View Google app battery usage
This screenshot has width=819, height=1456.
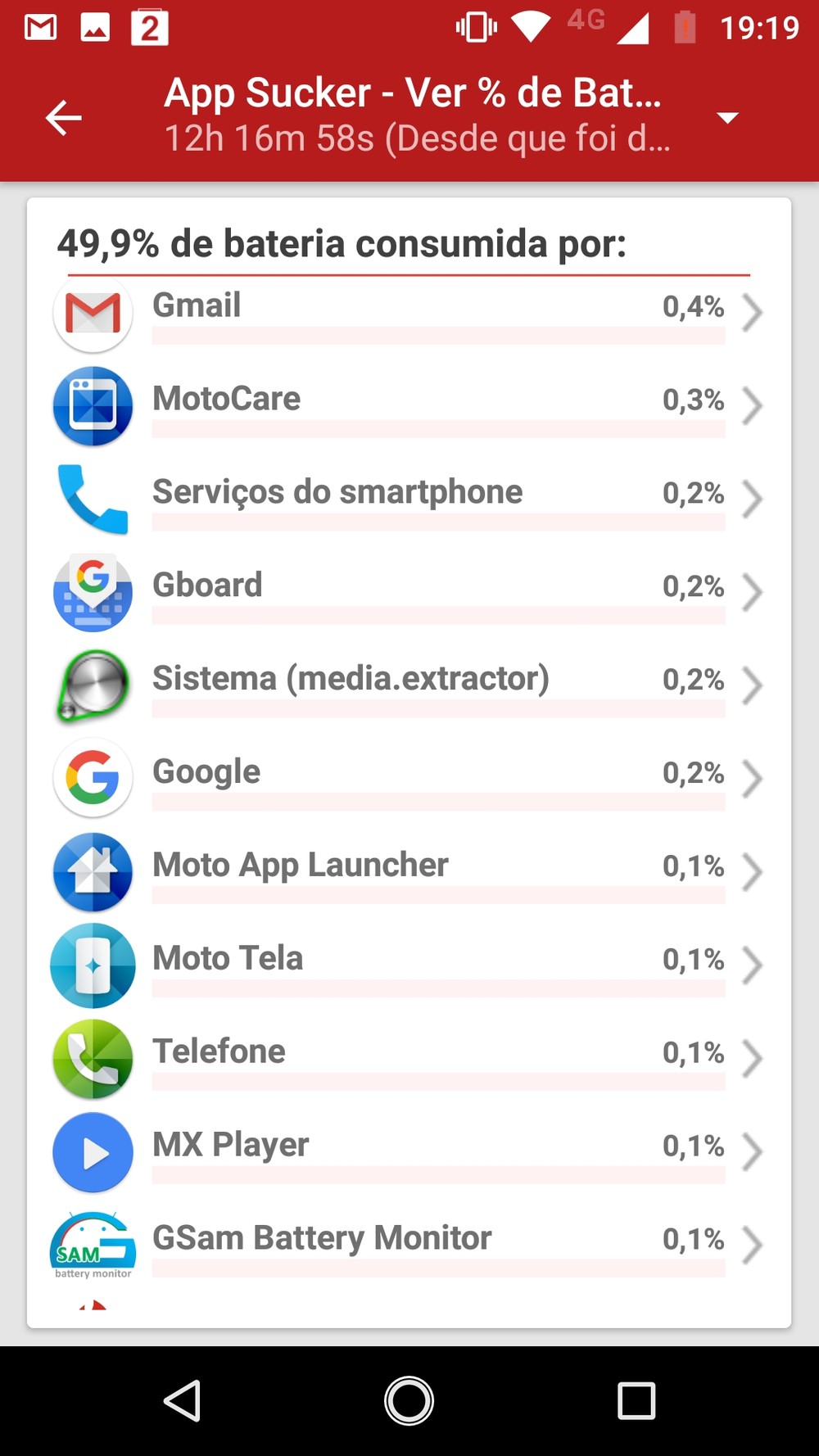coord(409,780)
